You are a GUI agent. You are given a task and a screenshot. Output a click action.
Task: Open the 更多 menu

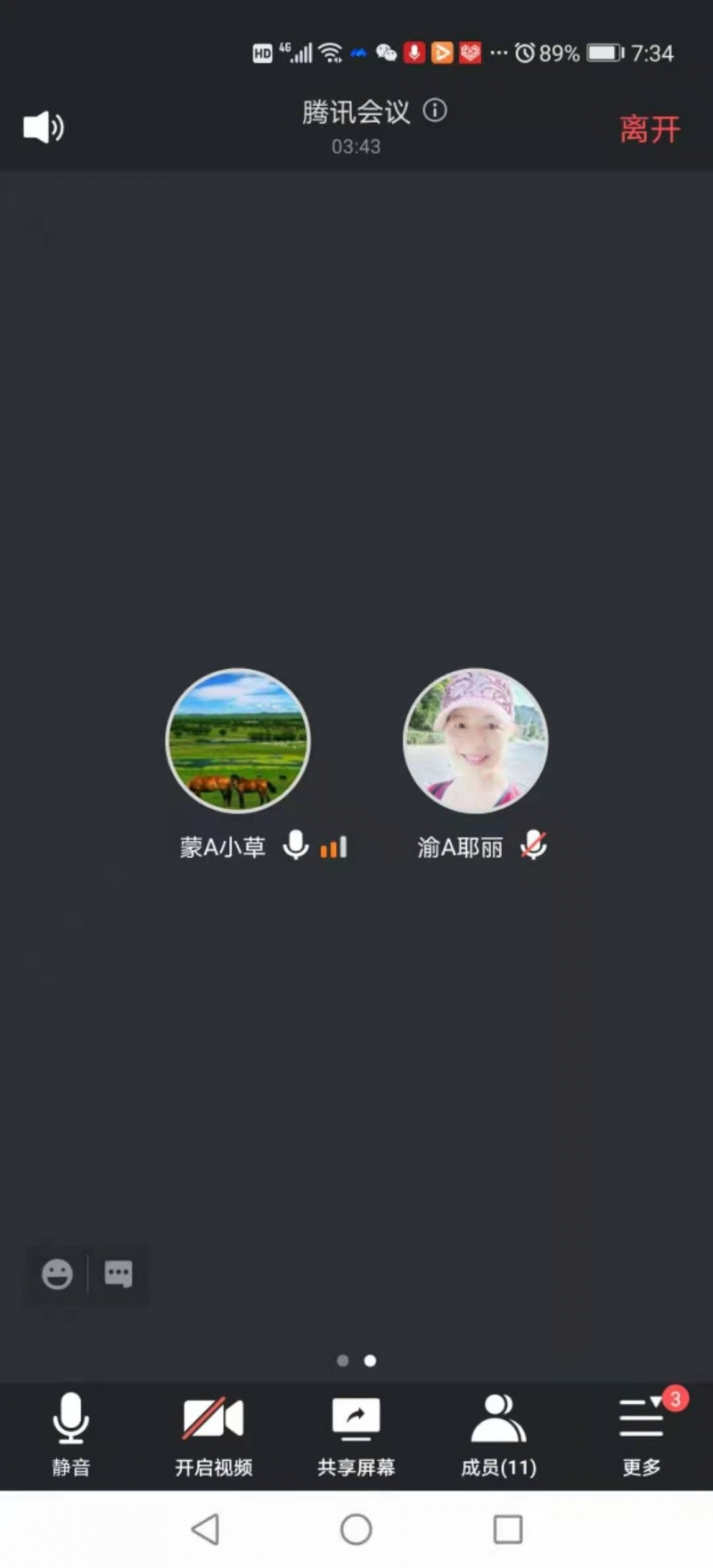642,1433
